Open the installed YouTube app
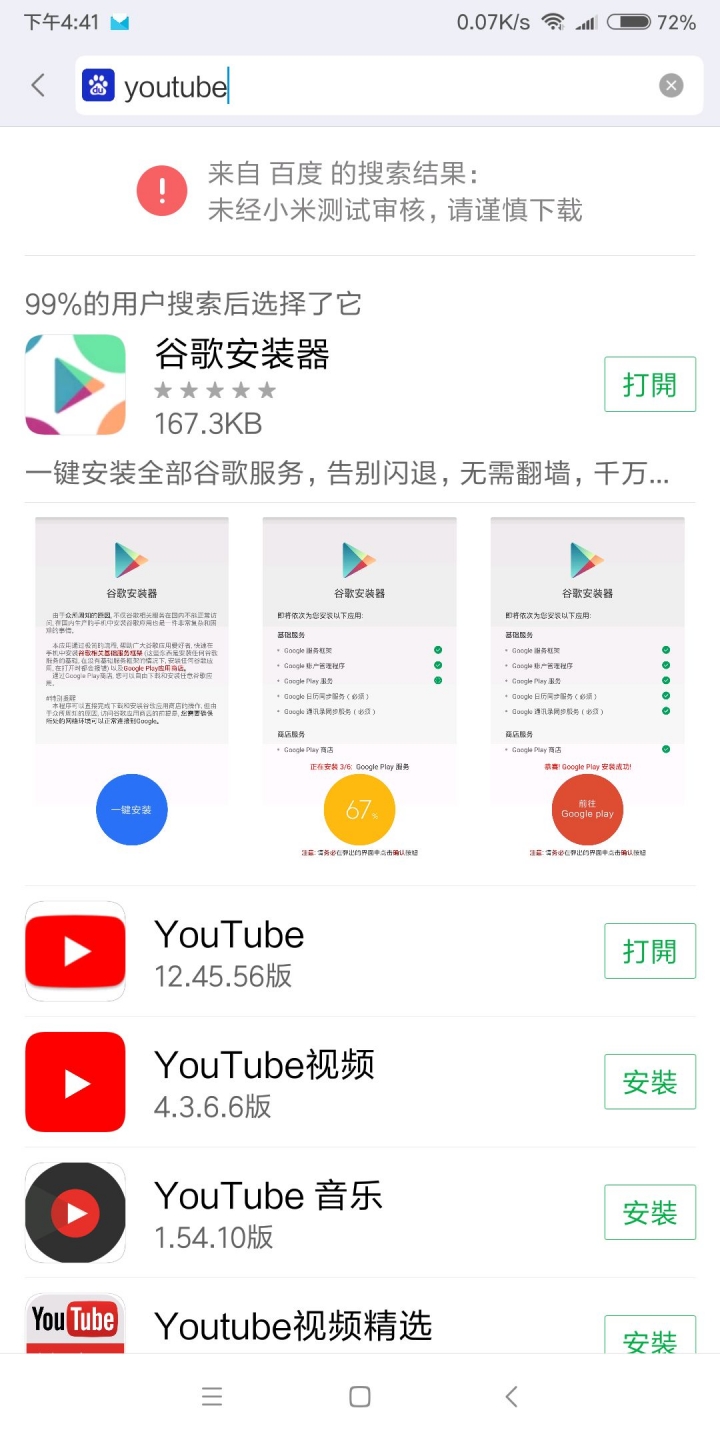The image size is (720, 1440). coord(649,951)
